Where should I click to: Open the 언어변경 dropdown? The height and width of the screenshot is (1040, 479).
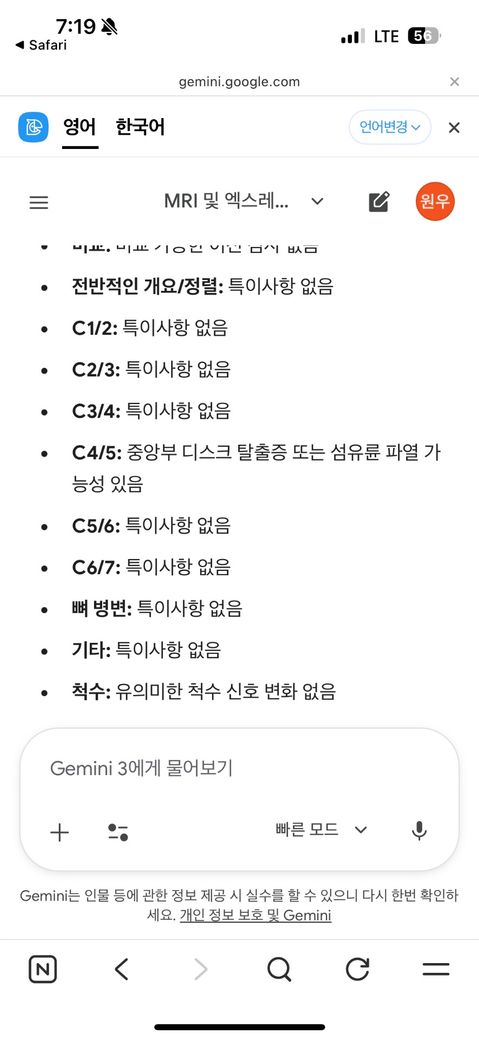390,127
